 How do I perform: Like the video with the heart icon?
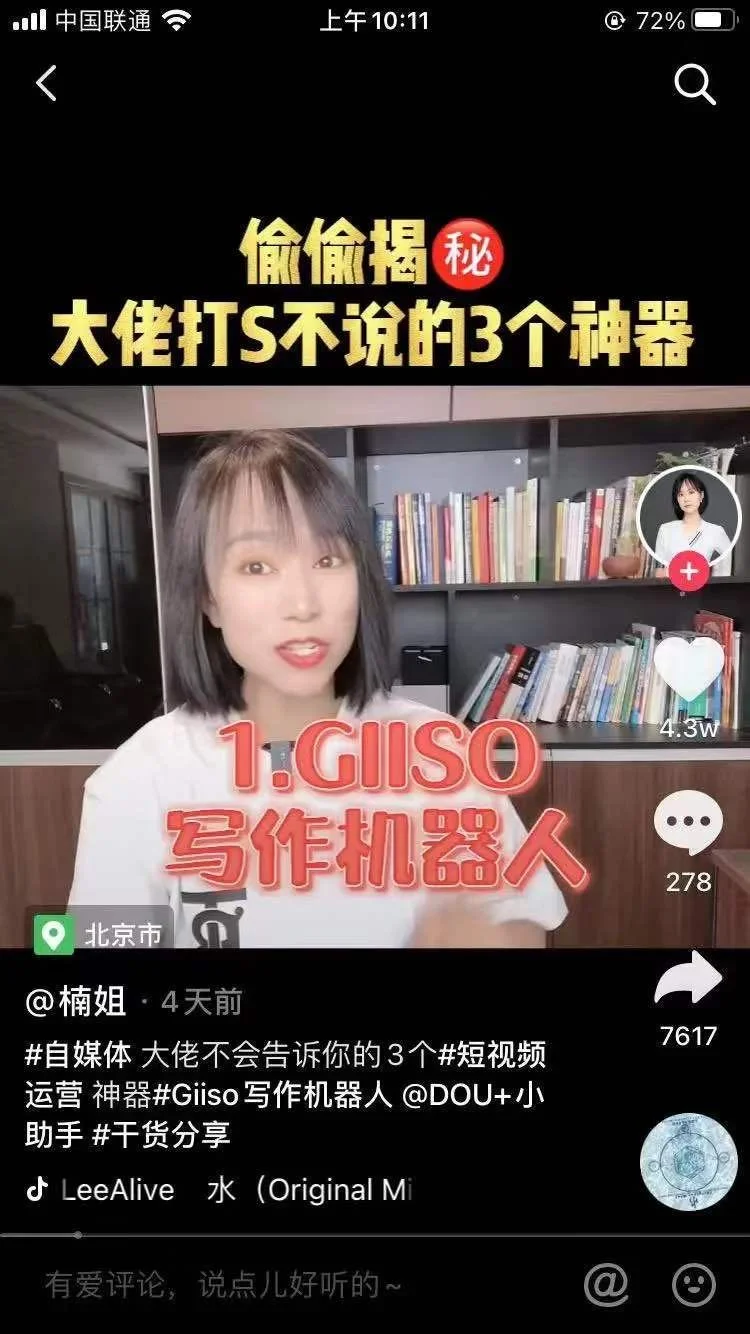pos(688,668)
